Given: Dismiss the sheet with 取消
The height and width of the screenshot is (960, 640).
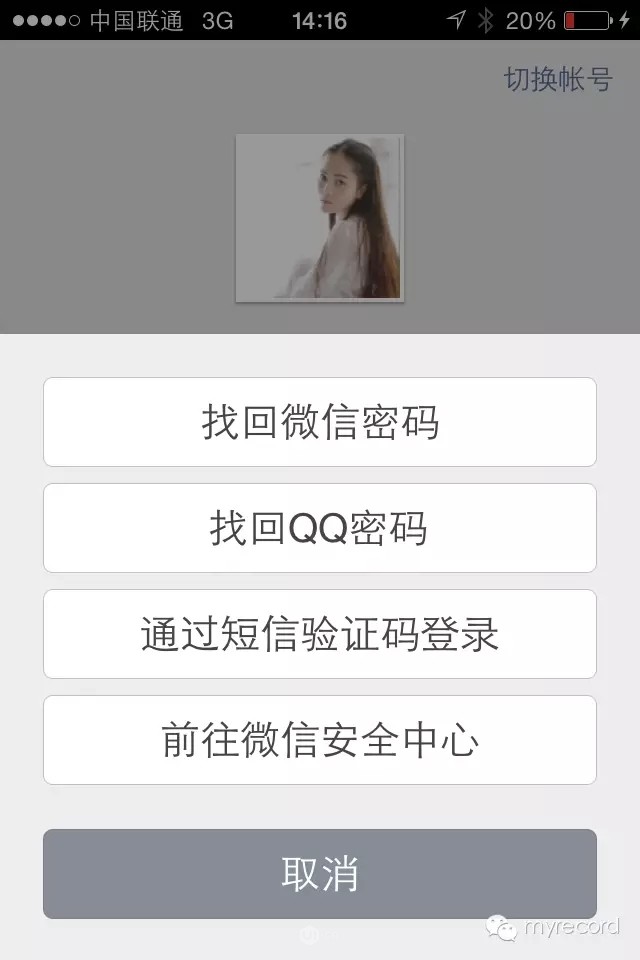Looking at the screenshot, I should click(x=320, y=873).
